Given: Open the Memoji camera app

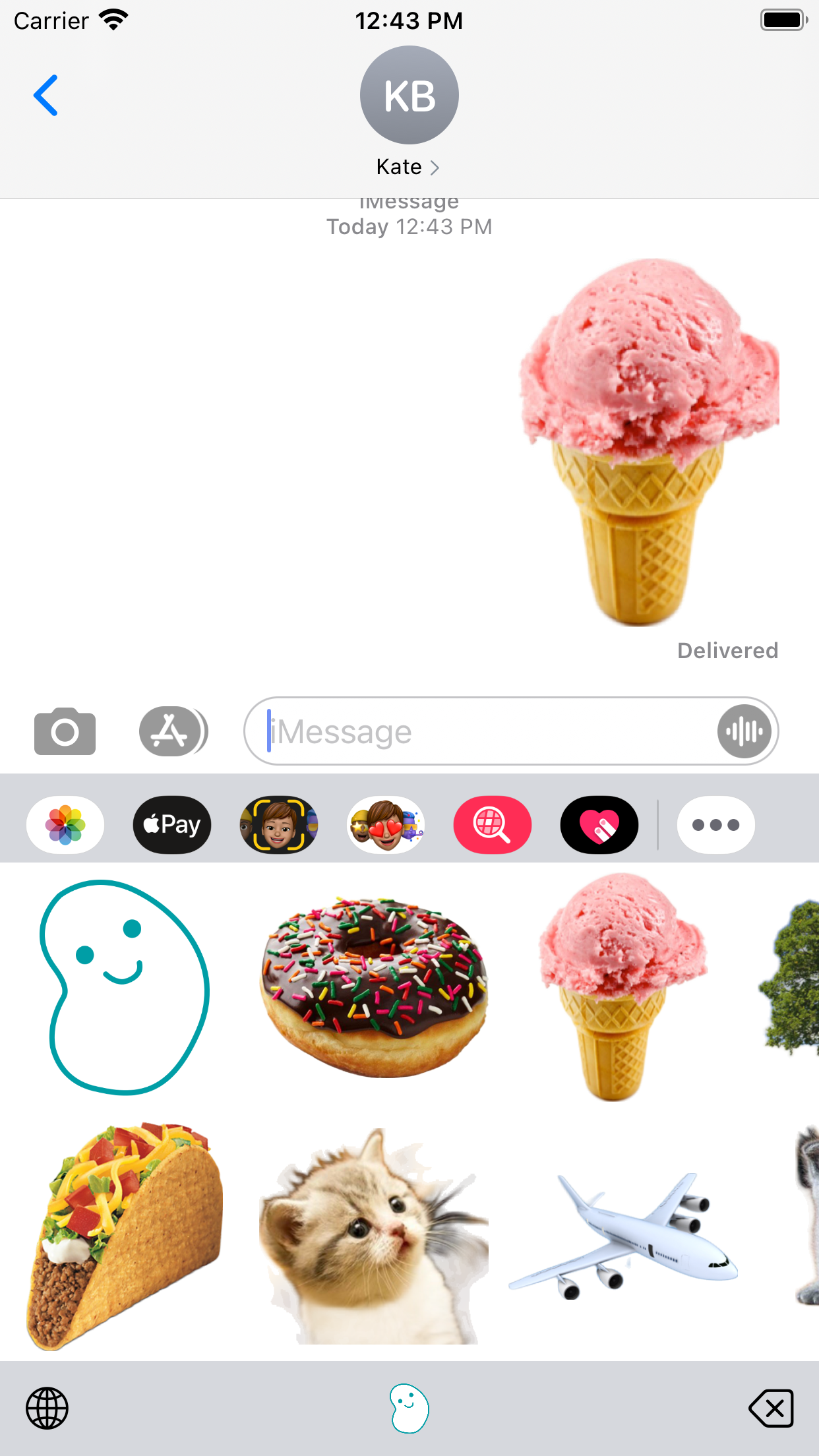Looking at the screenshot, I should 279,825.
